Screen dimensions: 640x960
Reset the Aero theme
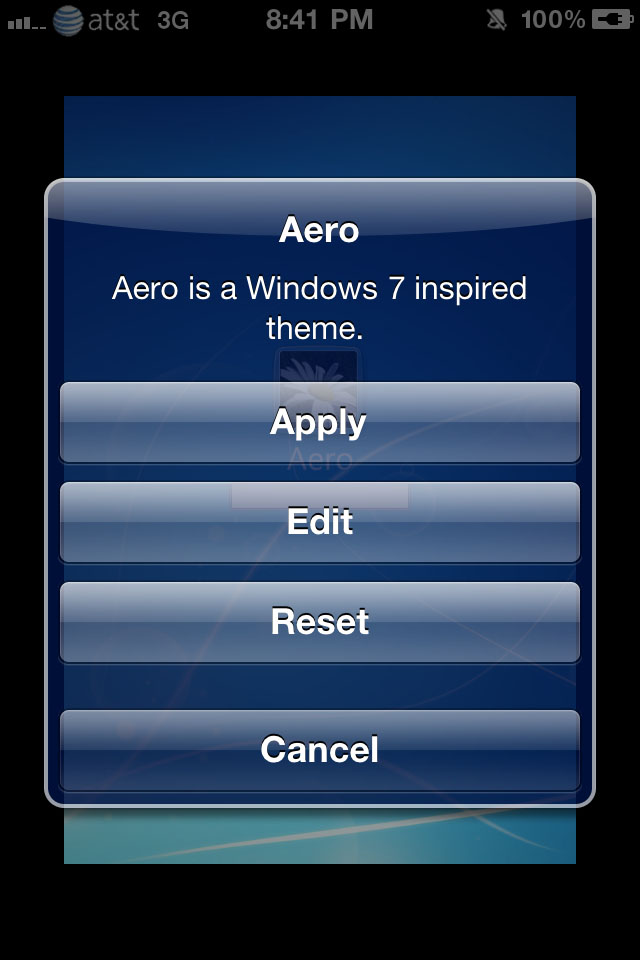(x=320, y=622)
